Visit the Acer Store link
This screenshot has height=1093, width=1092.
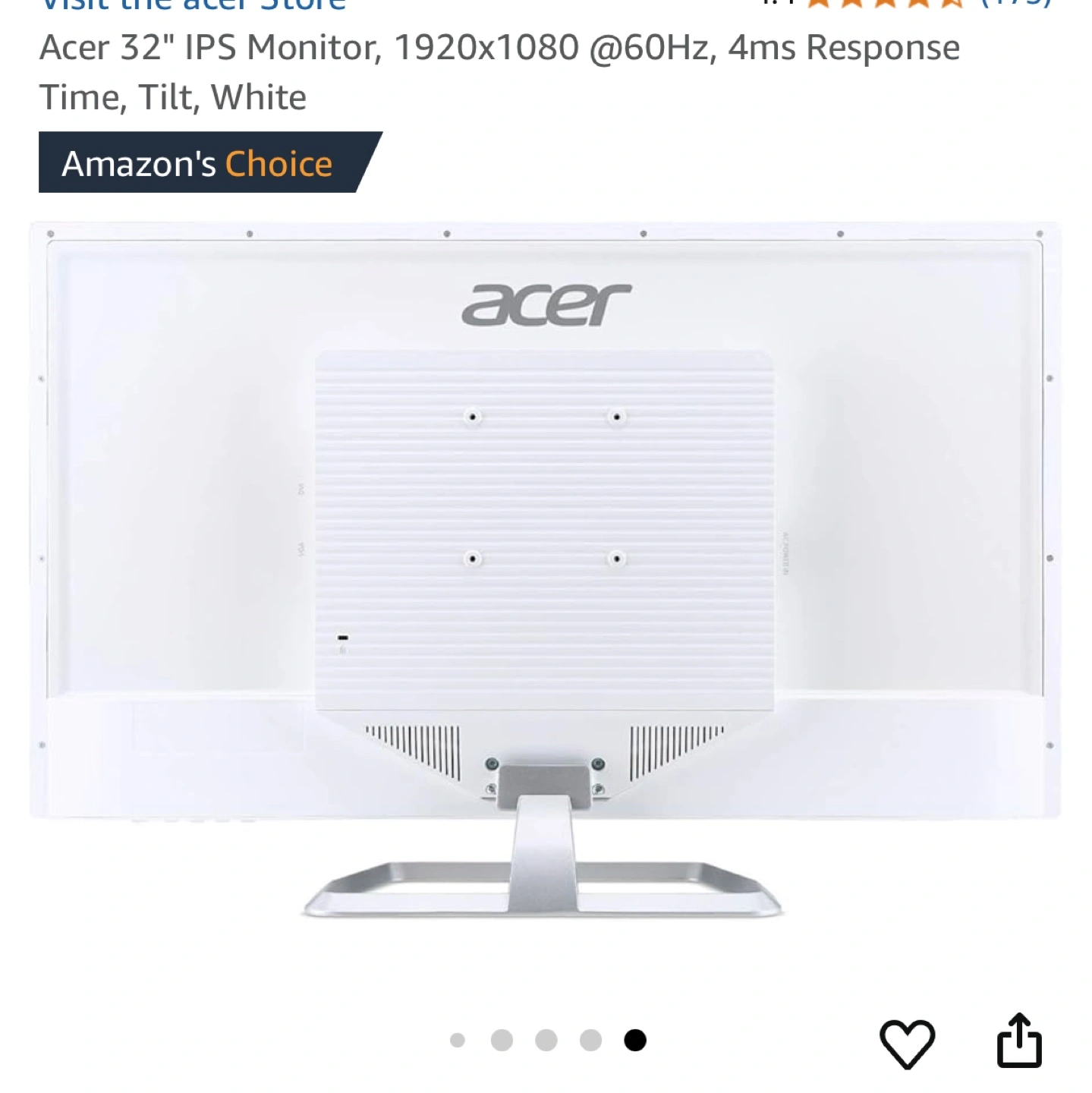coord(193,6)
